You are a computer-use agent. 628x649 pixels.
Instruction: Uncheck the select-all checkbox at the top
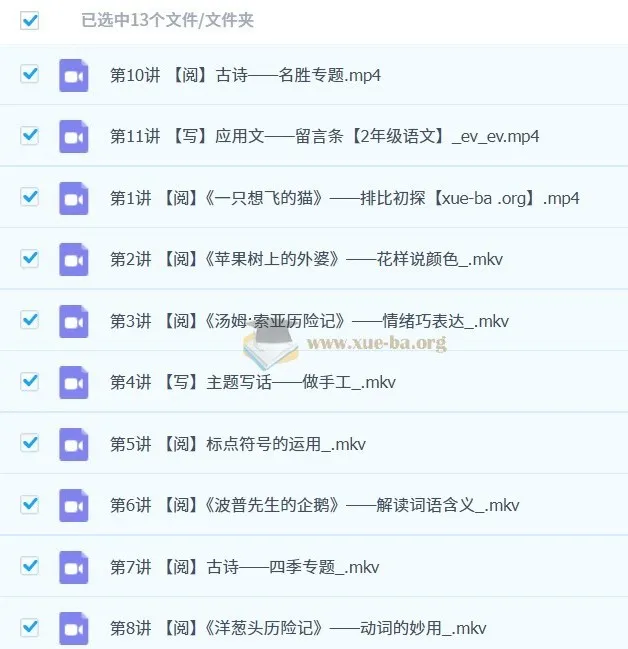[29, 20]
